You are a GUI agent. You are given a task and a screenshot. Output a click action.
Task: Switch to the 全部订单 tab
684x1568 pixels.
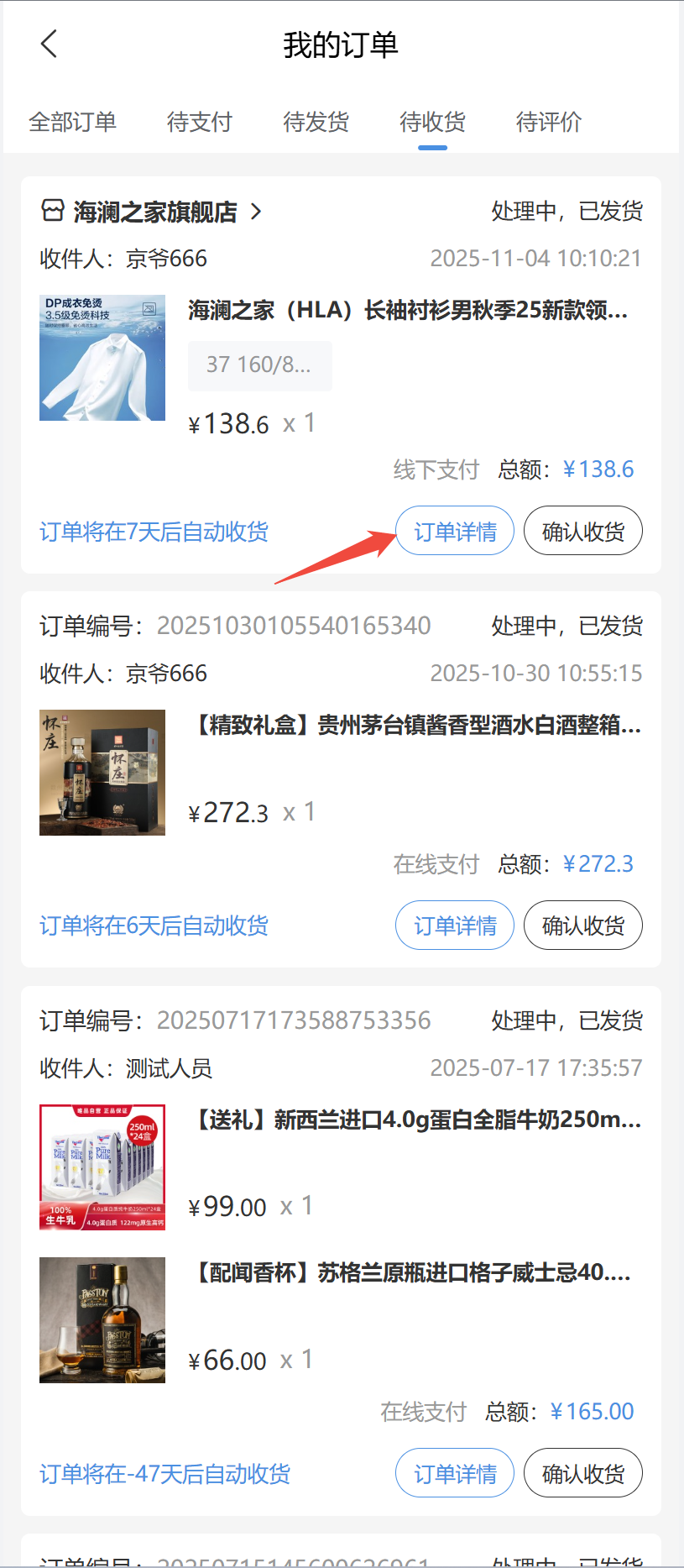pos(72,123)
